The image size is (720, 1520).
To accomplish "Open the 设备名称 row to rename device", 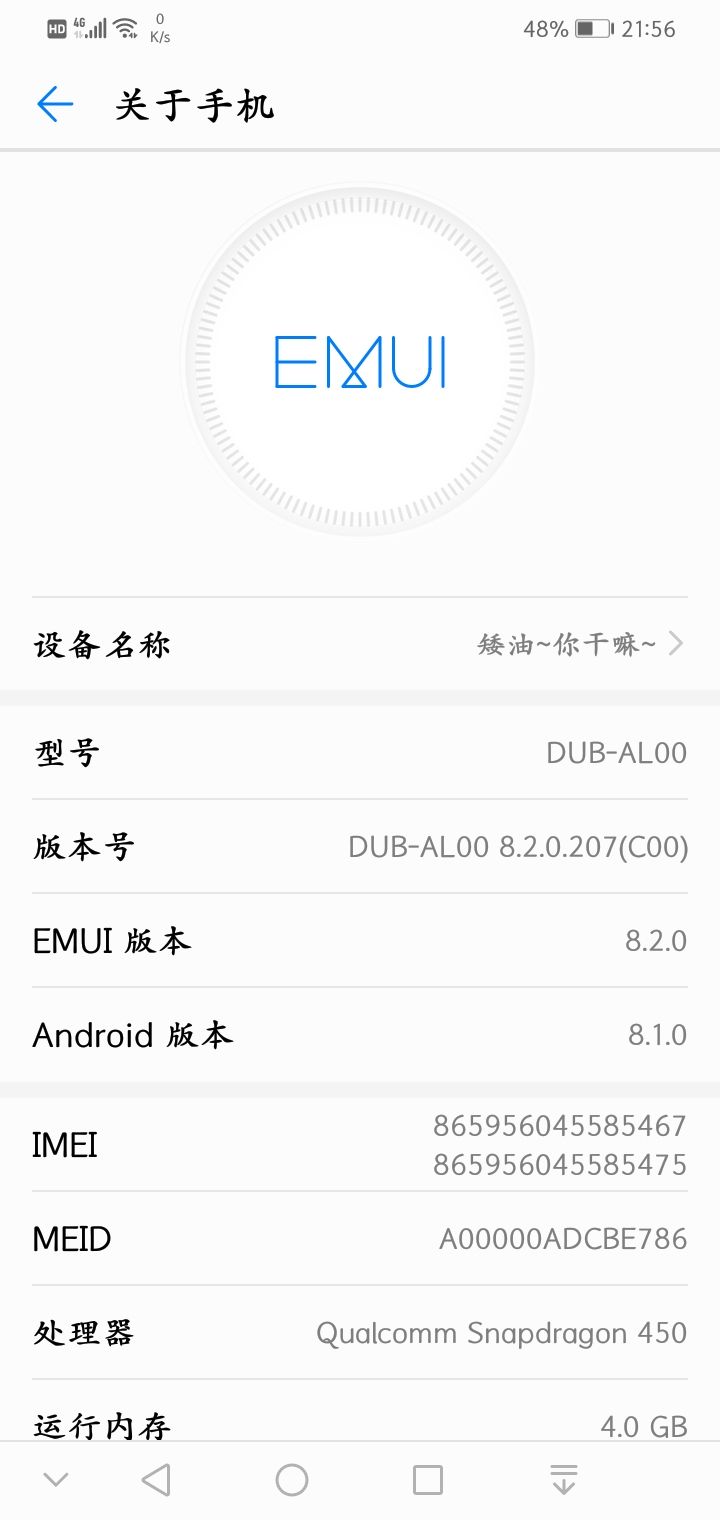I will point(360,644).
